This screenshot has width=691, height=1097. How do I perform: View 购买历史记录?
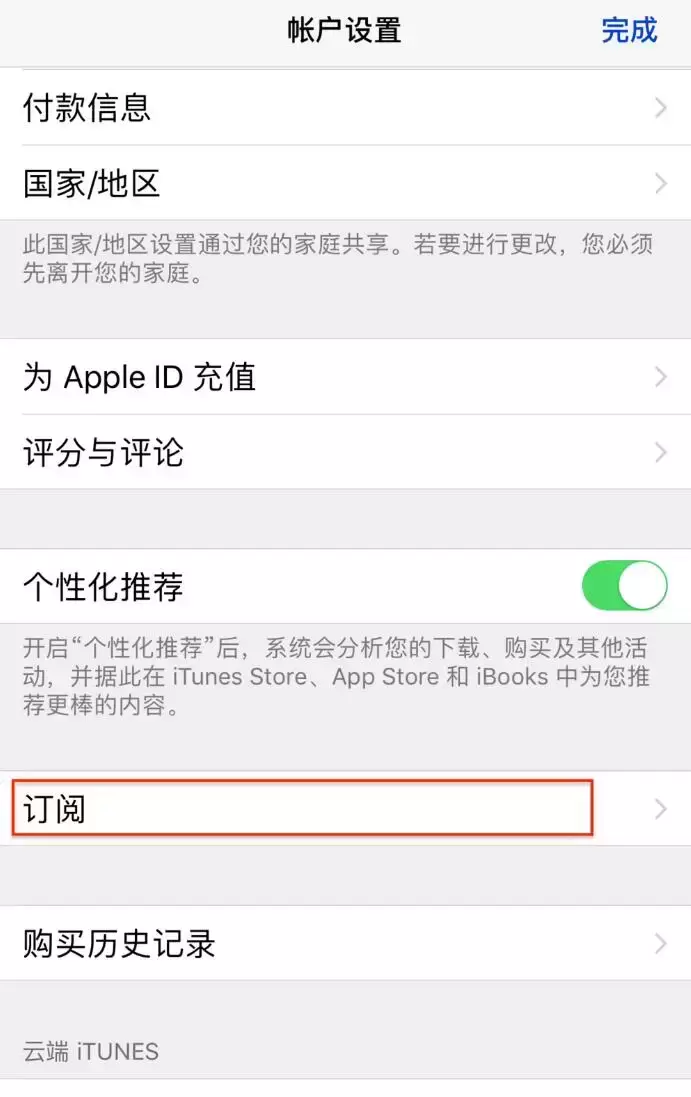[x=345, y=943]
